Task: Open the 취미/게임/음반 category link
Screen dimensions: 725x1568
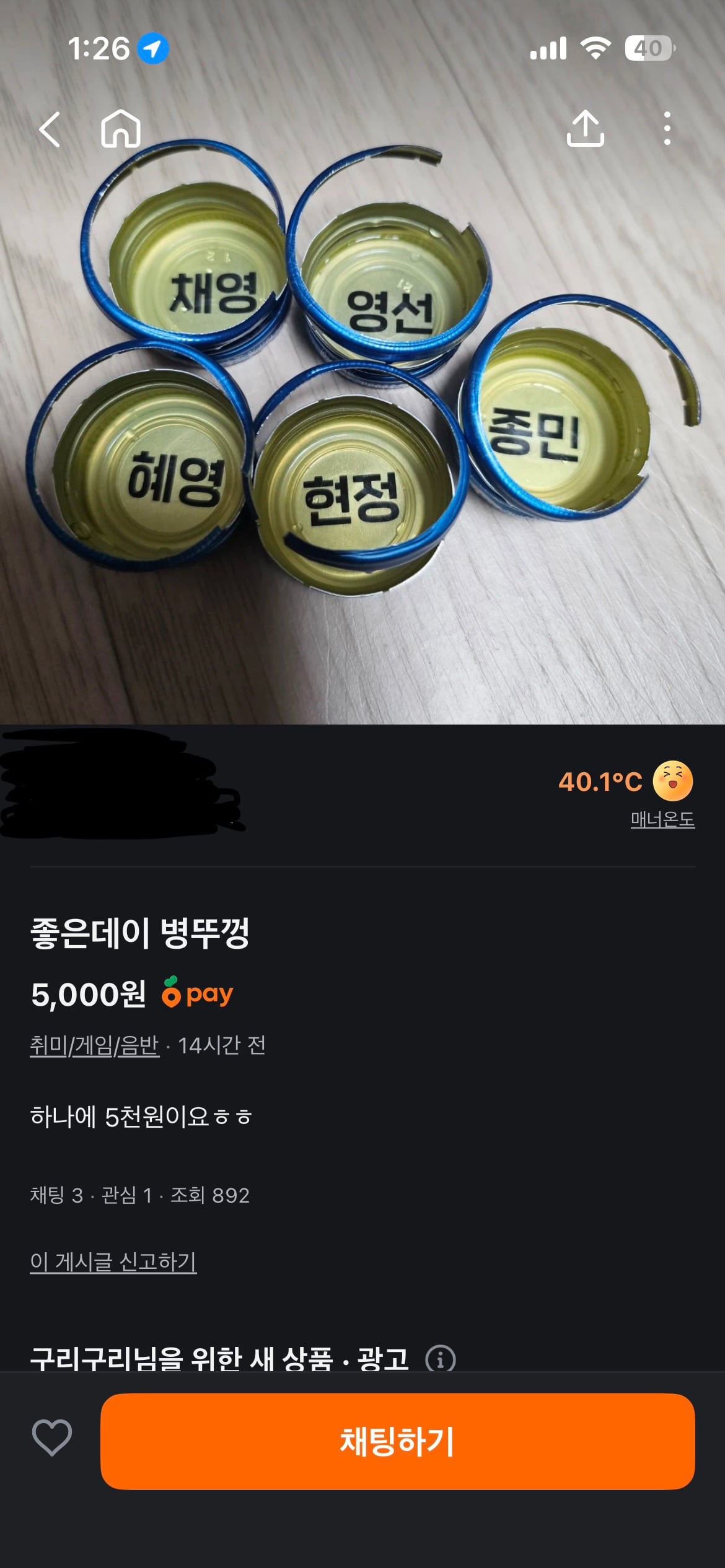Action: [95, 1045]
